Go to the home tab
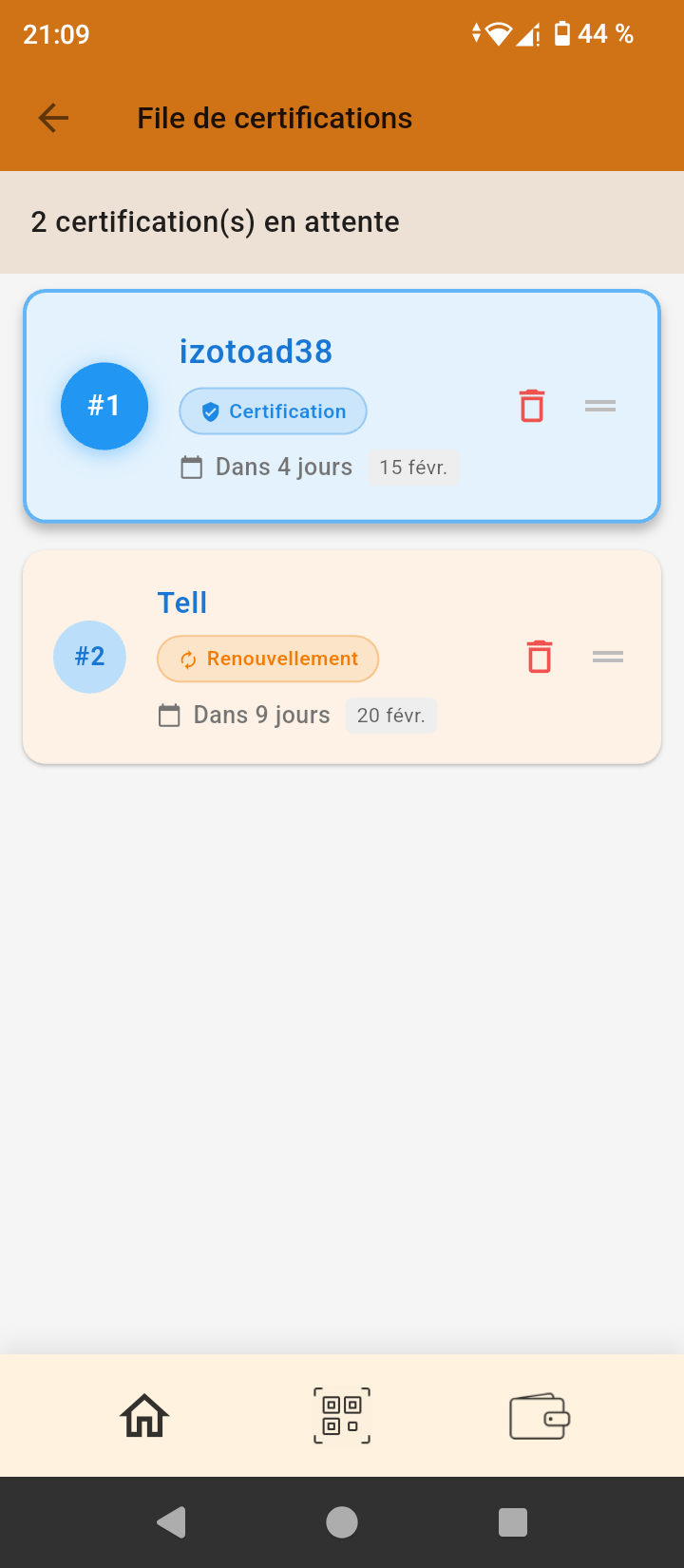684x1568 pixels. (x=144, y=1416)
